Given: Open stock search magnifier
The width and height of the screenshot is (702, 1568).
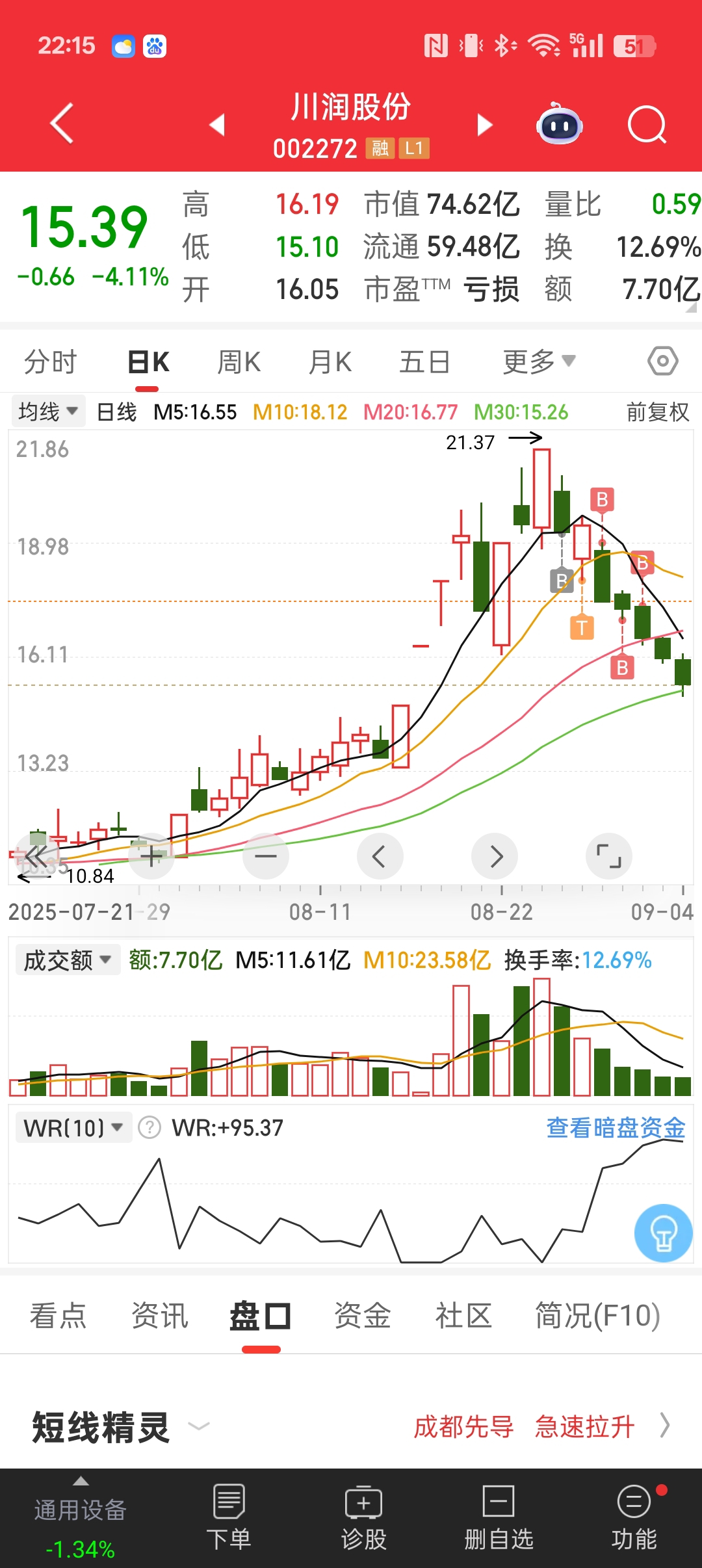Looking at the screenshot, I should 647,124.
